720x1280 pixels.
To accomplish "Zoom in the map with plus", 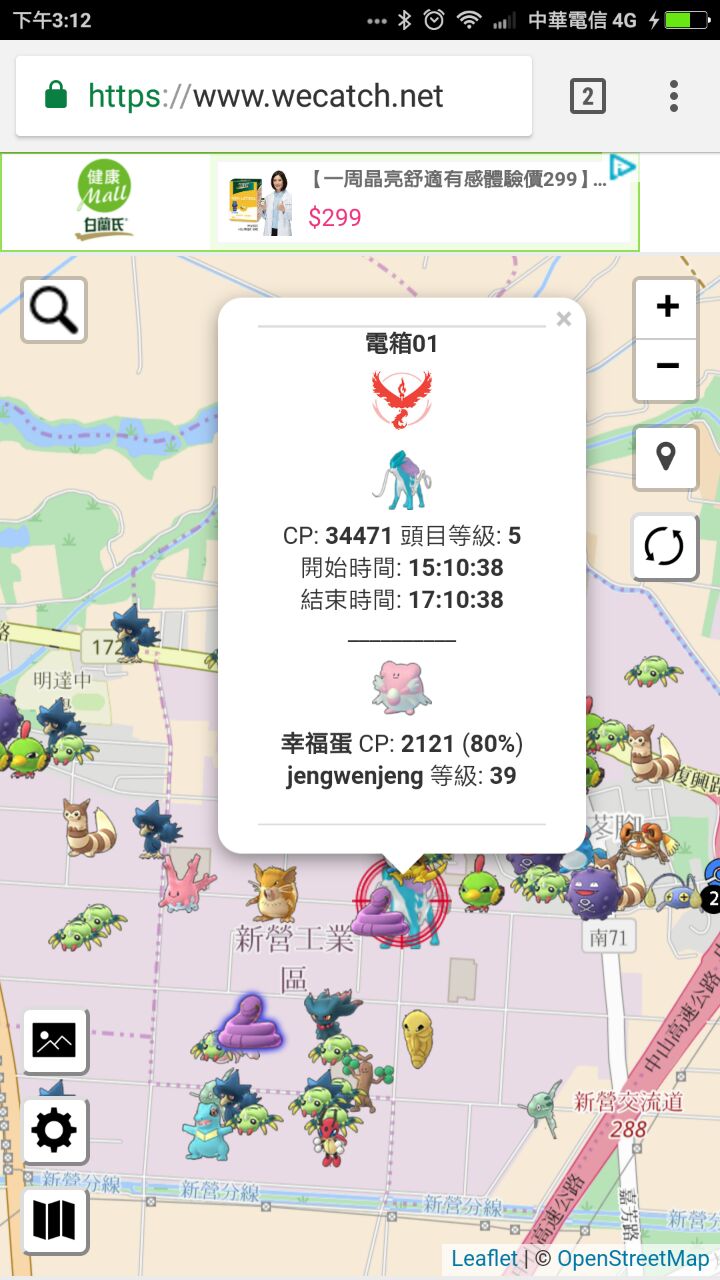I will [666, 307].
